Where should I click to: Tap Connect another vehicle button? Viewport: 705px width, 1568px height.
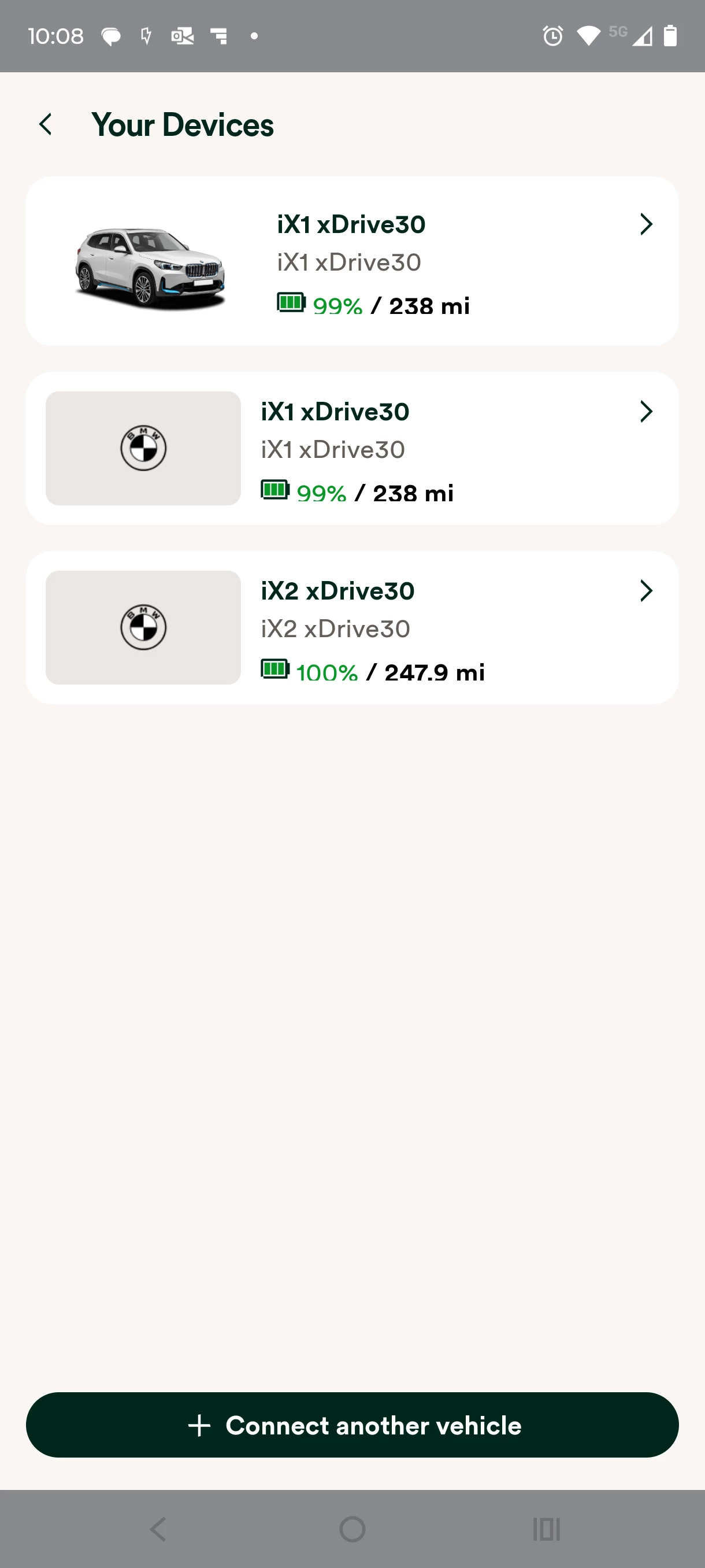point(352,1425)
